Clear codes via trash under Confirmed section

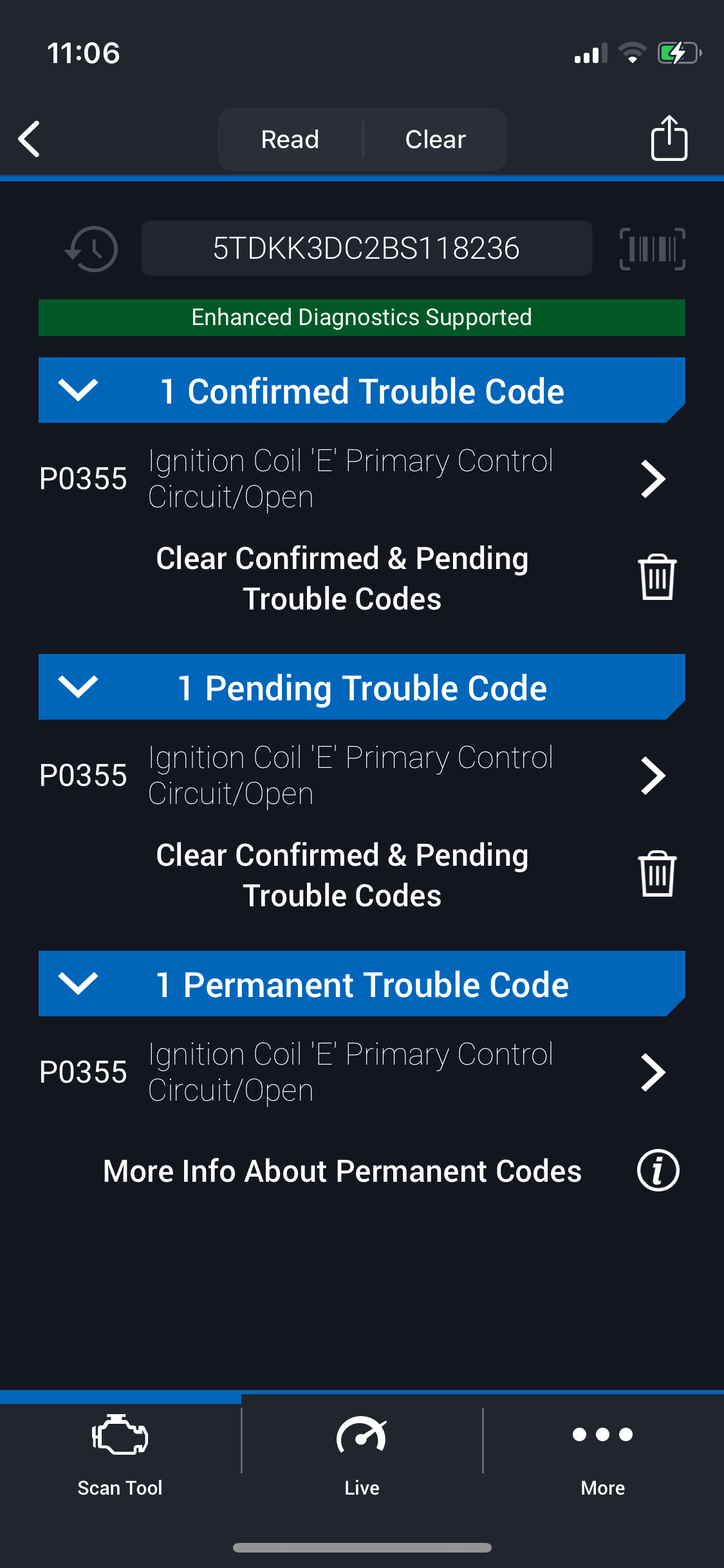[x=657, y=577]
